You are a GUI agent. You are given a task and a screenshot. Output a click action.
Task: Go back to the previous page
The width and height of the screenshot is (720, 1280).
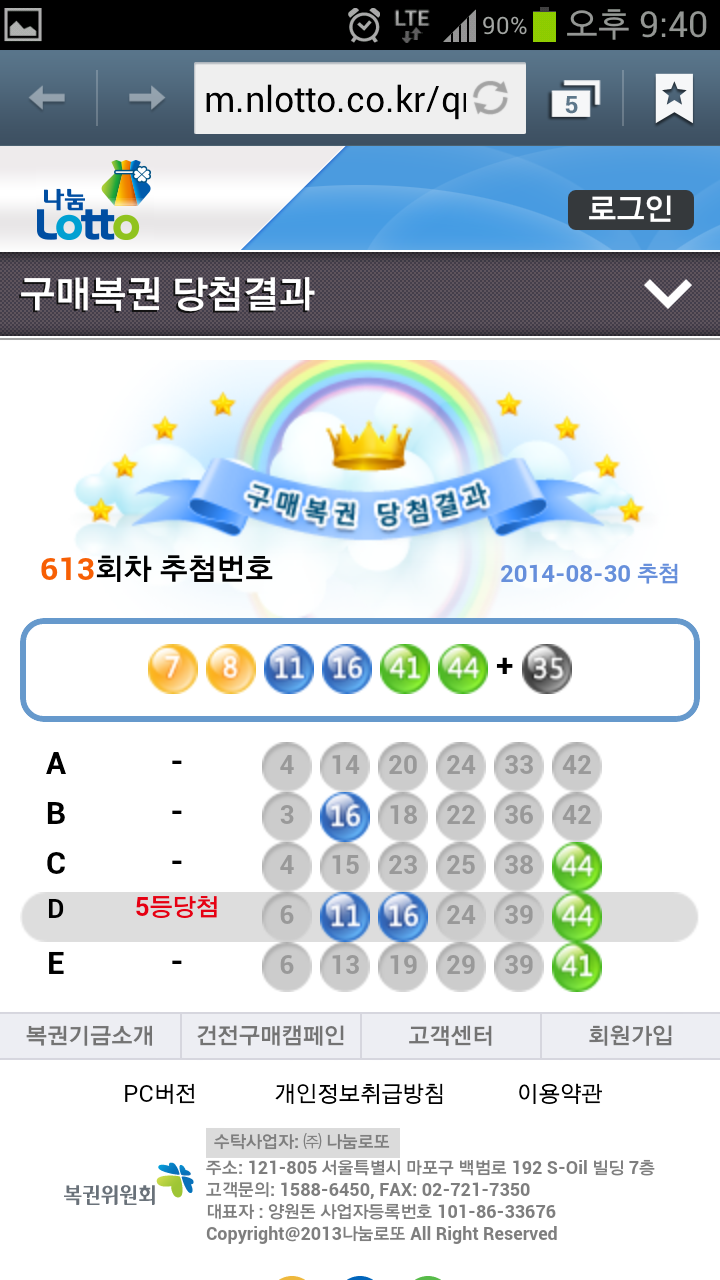click(x=47, y=98)
